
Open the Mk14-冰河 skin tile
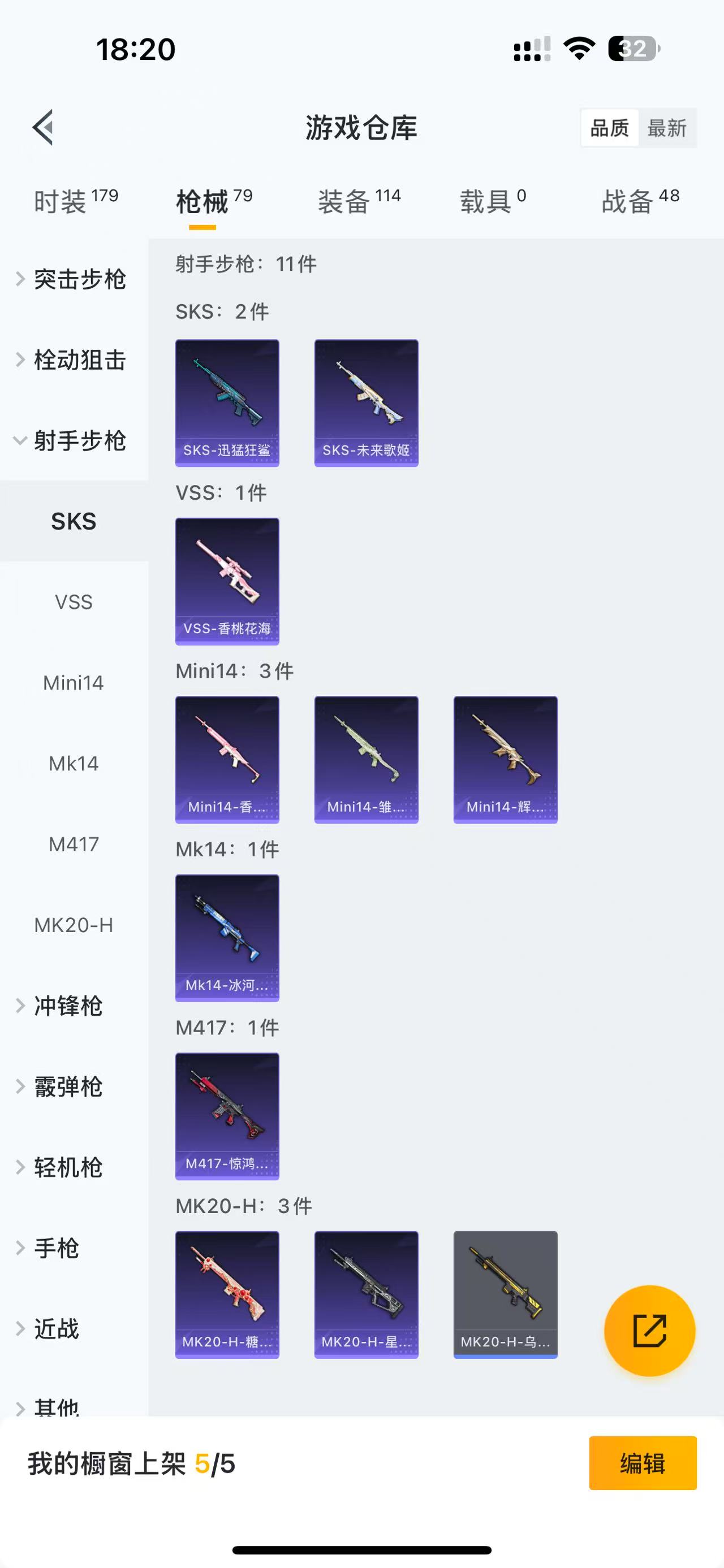pyautogui.click(x=227, y=938)
